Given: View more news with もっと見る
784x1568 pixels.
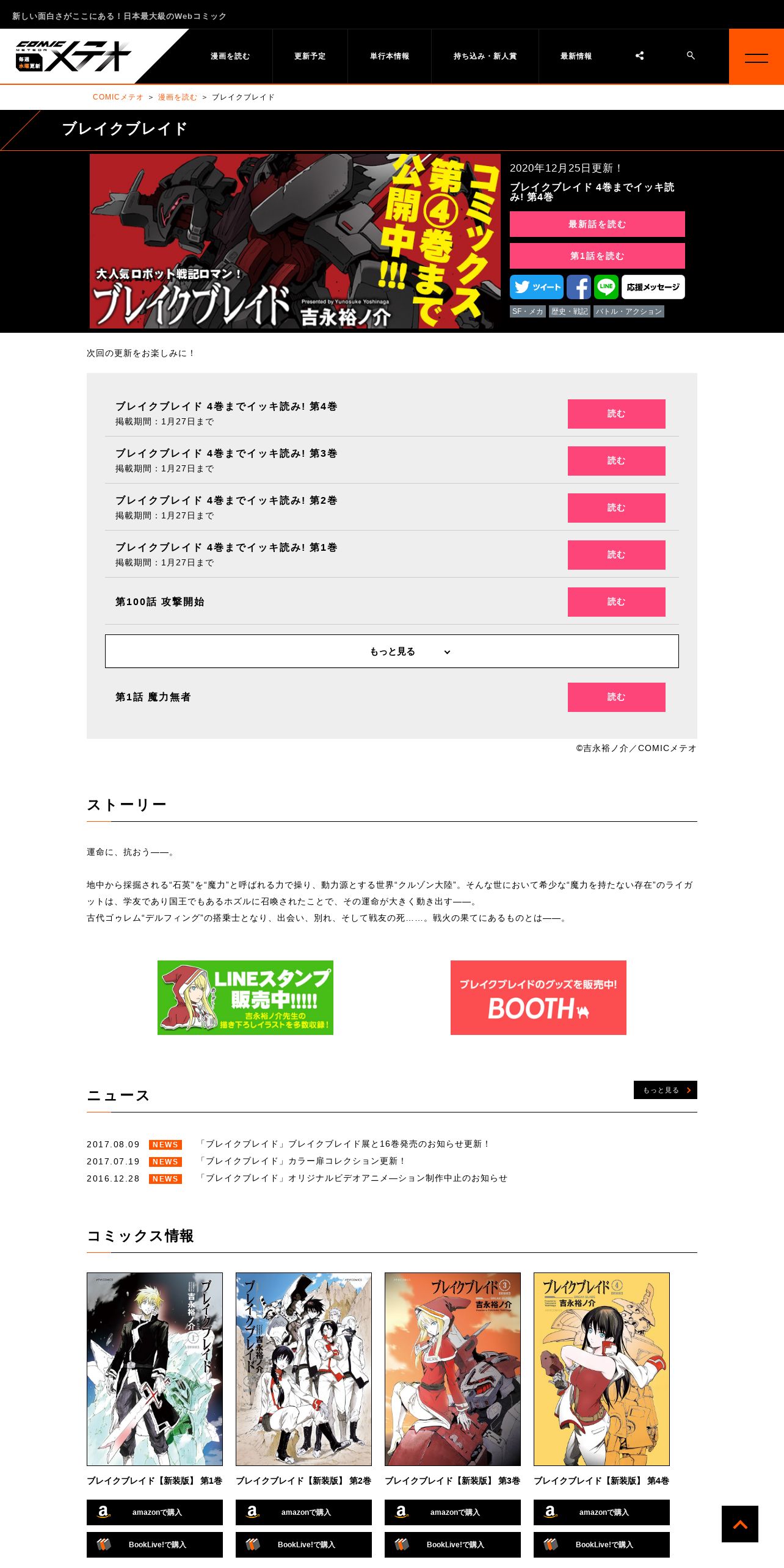Looking at the screenshot, I should click(666, 1090).
